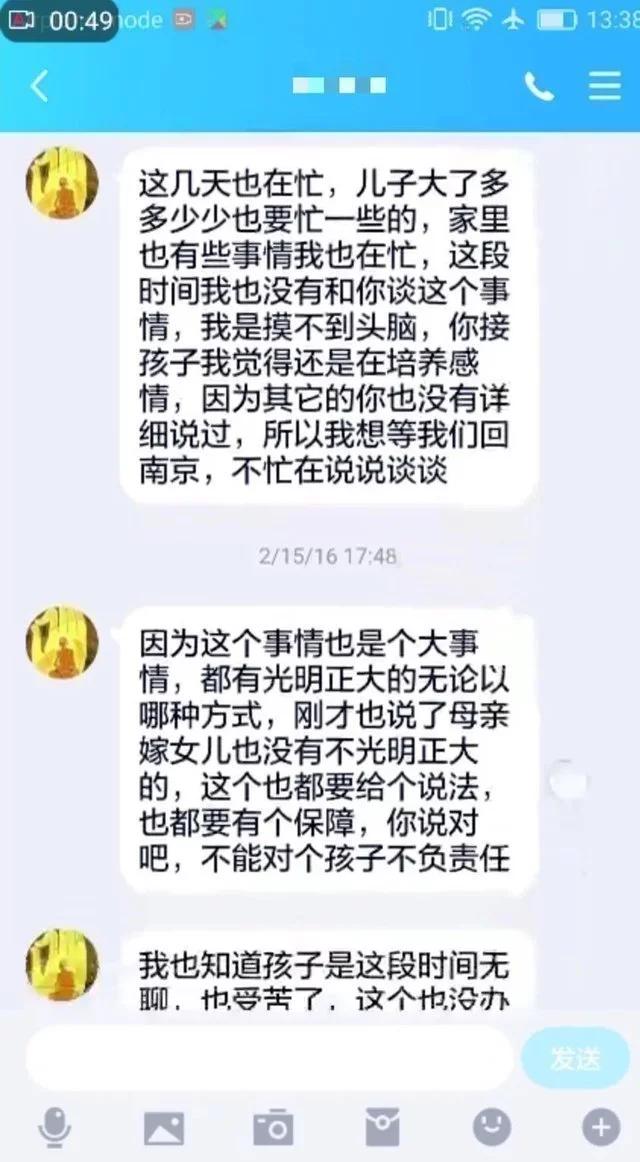Open the image picker icon
The width and height of the screenshot is (640, 1162).
tap(164, 1128)
